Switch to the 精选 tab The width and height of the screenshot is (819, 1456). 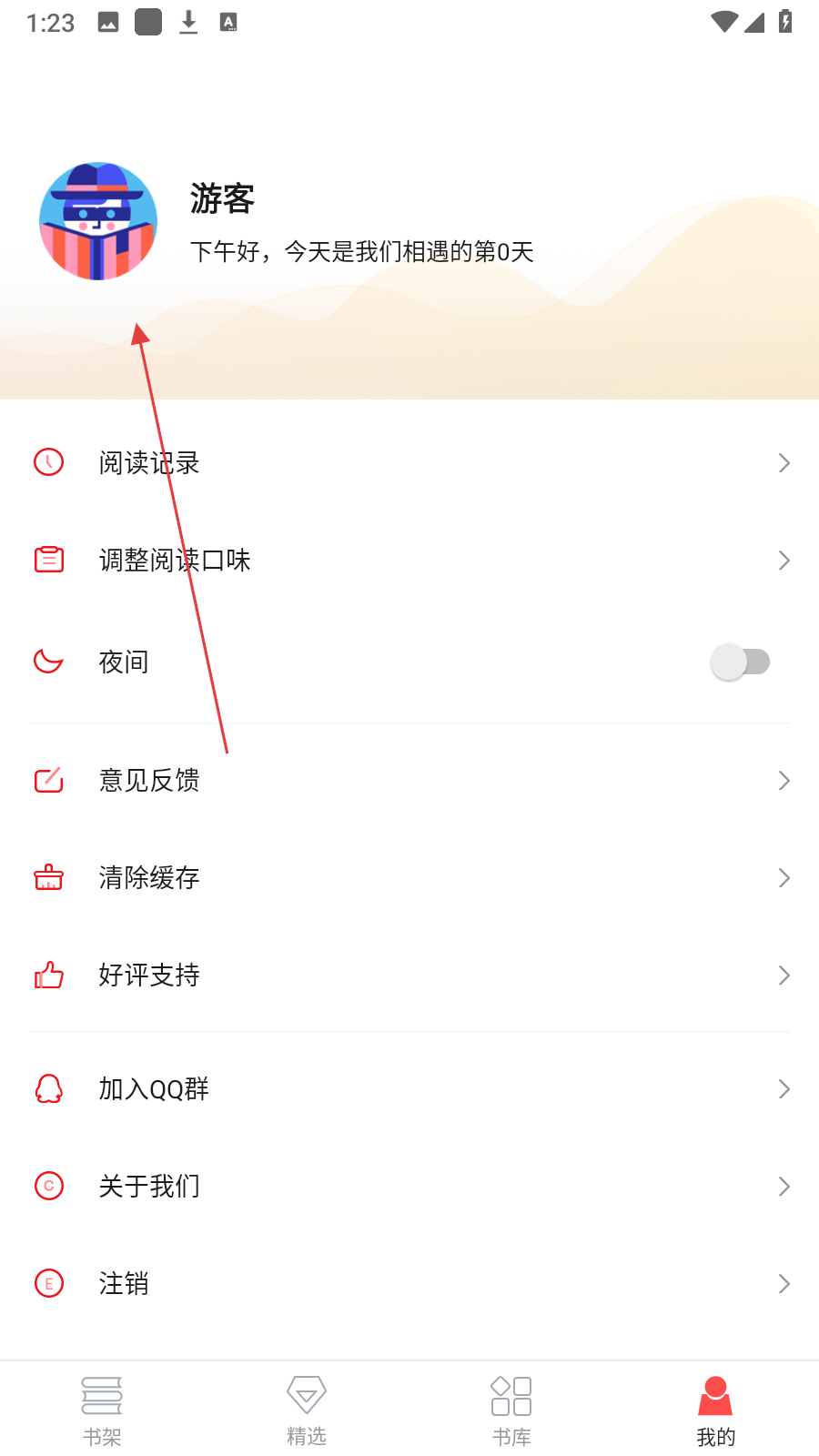[x=307, y=1409]
